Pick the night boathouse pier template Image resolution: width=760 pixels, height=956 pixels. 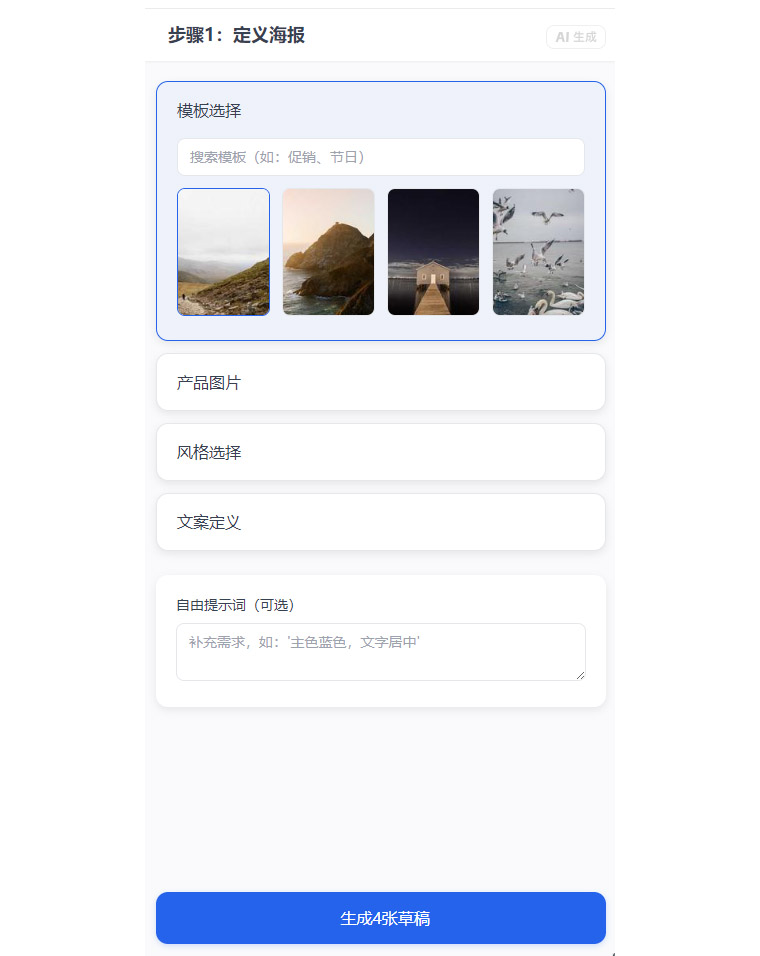click(433, 252)
